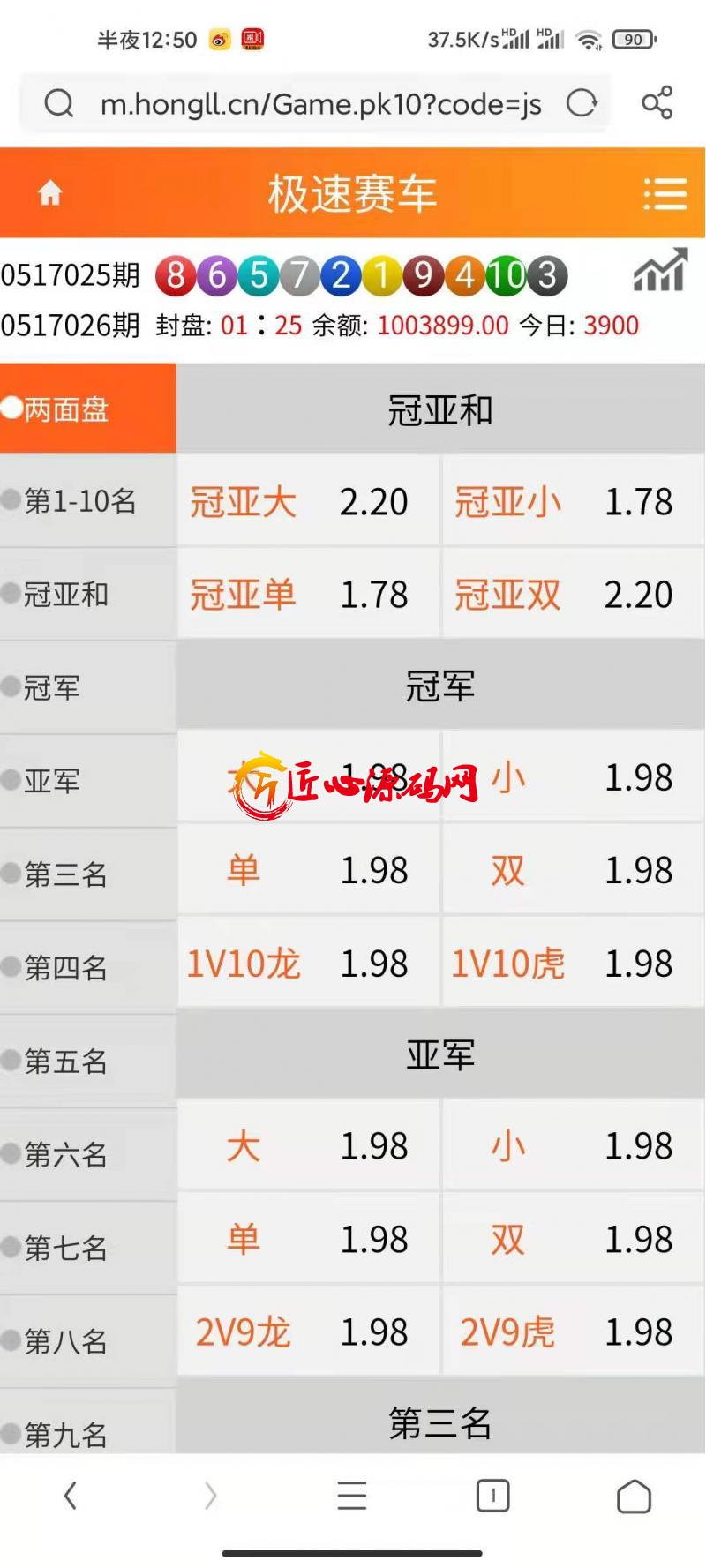706x1568 pixels.
Task: Pick the 2V9虎 1.98 bet
Action: click(x=573, y=1332)
